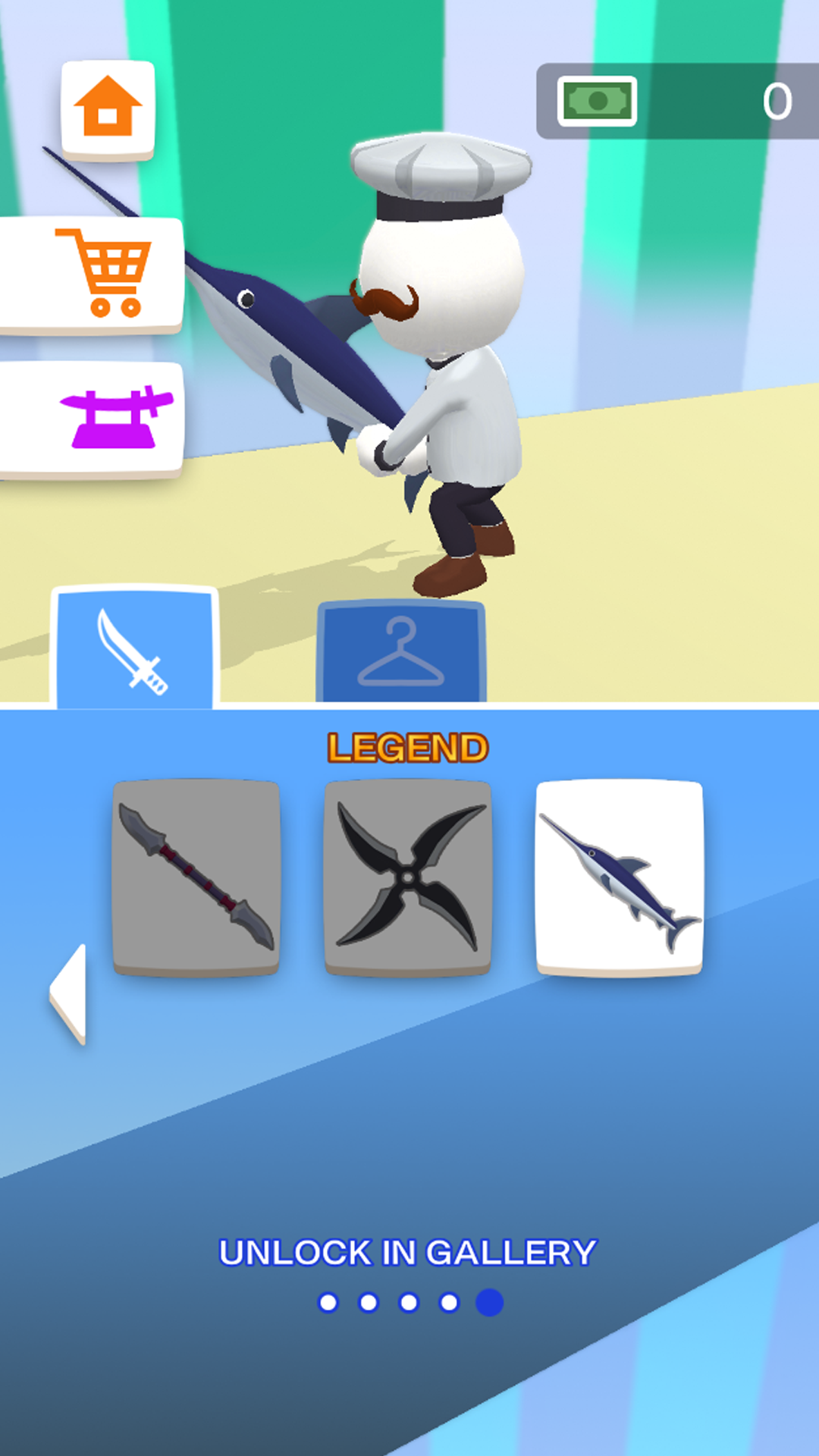Jump to the first page indicator dot
Image resolution: width=819 pixels, height=1456 pixels.
coord(328,1302)
